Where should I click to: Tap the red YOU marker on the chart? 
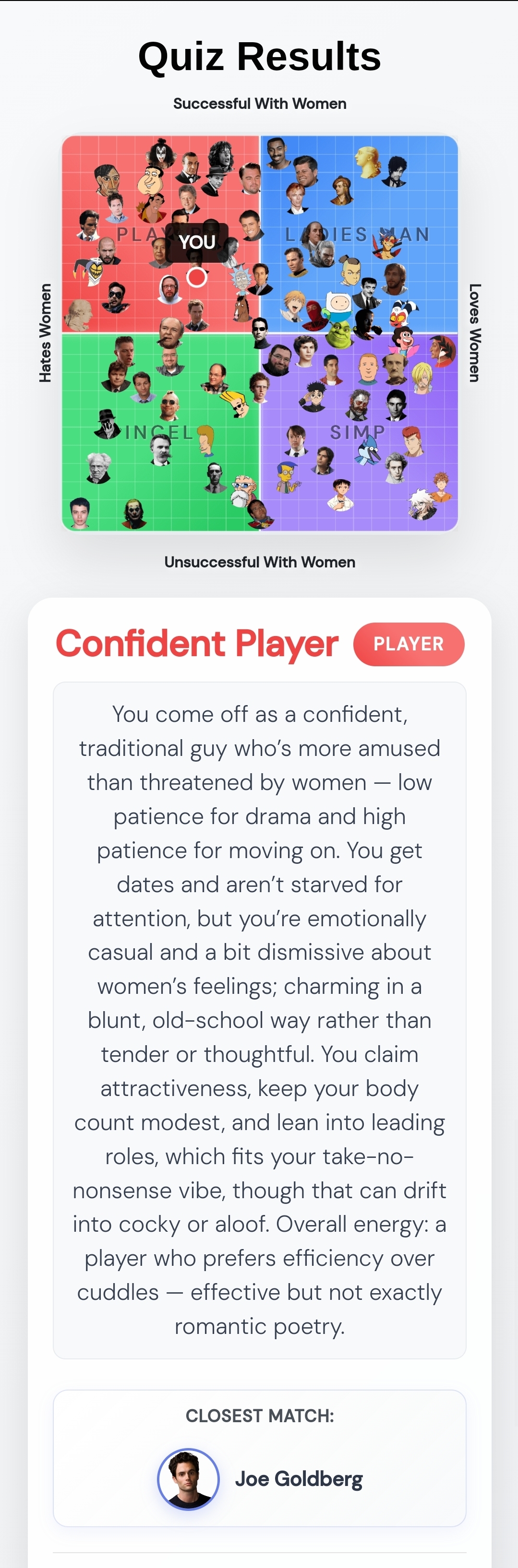click(x=196, y=277)
